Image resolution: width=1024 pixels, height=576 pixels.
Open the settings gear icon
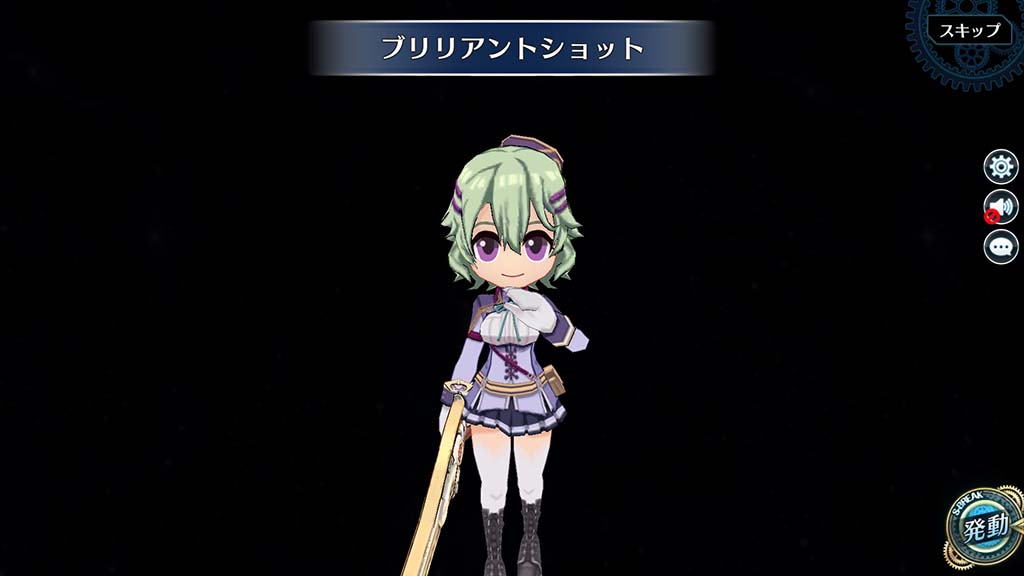pos(1001,167)
